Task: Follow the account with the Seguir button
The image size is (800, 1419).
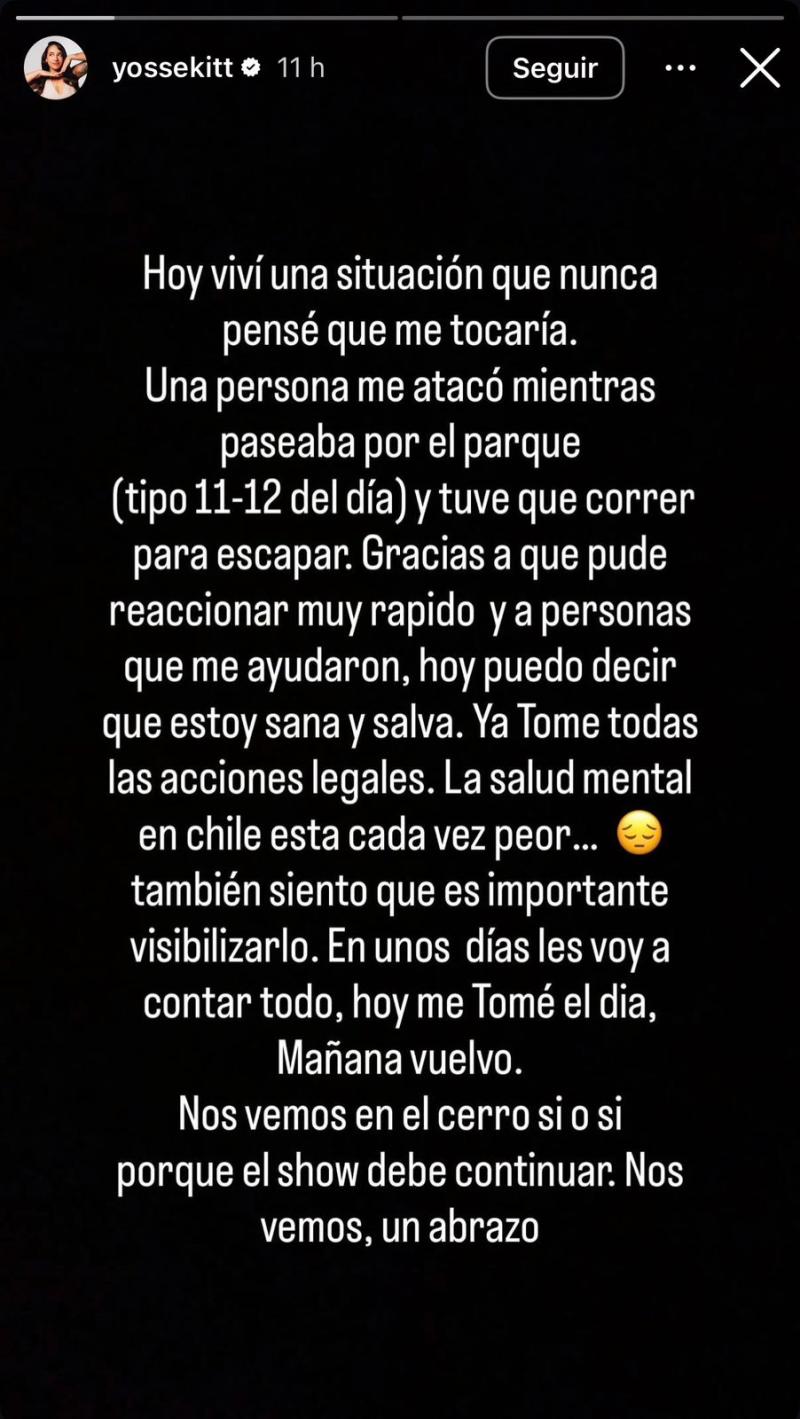Action: pos(554,67)
